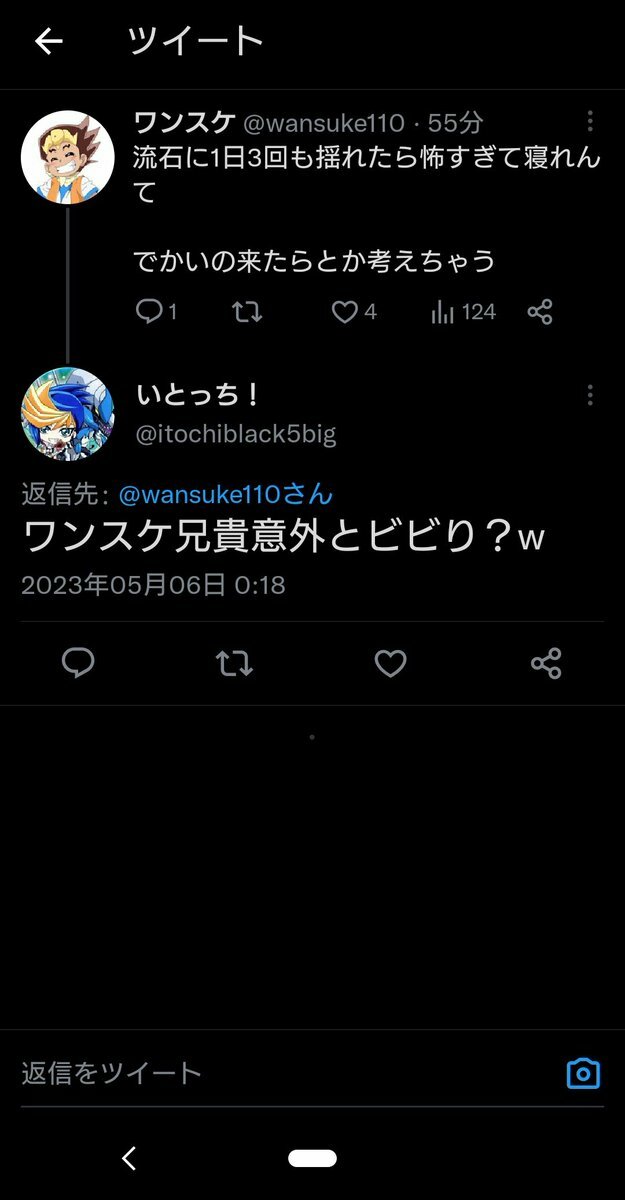Screen dimensions: 625x1200
Task: Share ワンスケ's tweet
Action: [x=540, y=312]
